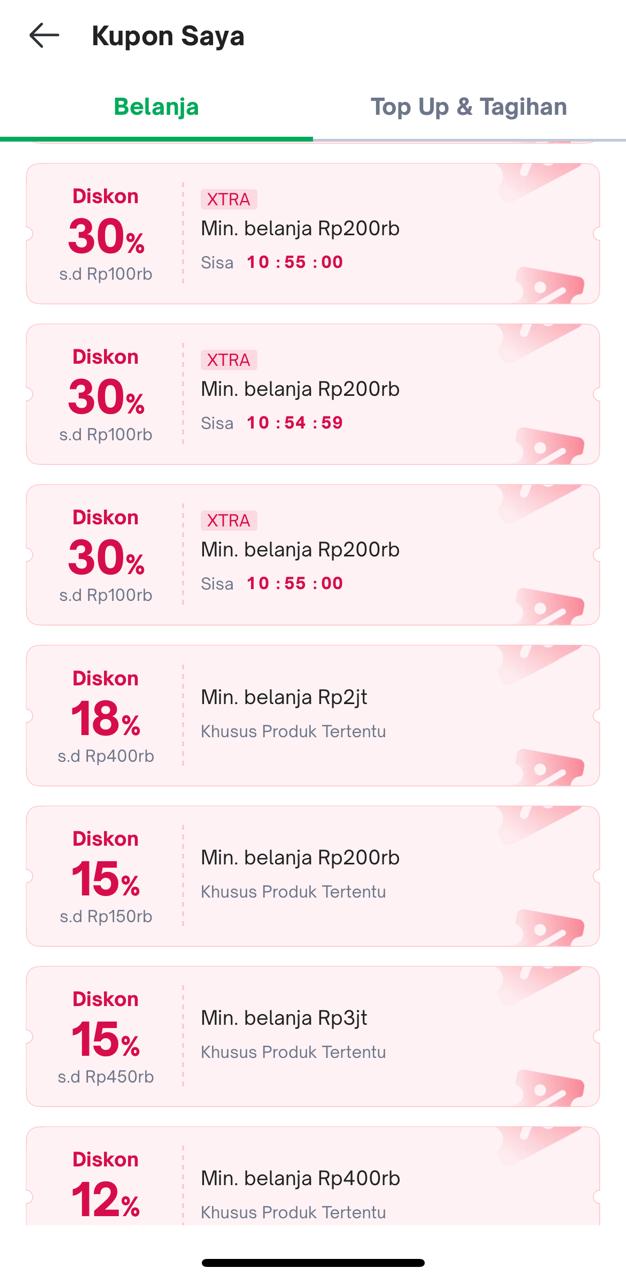Select the 15% coupon with min. belanja Rp200rb
Viewport: 626px width, 1280px height.
[312, 876]
